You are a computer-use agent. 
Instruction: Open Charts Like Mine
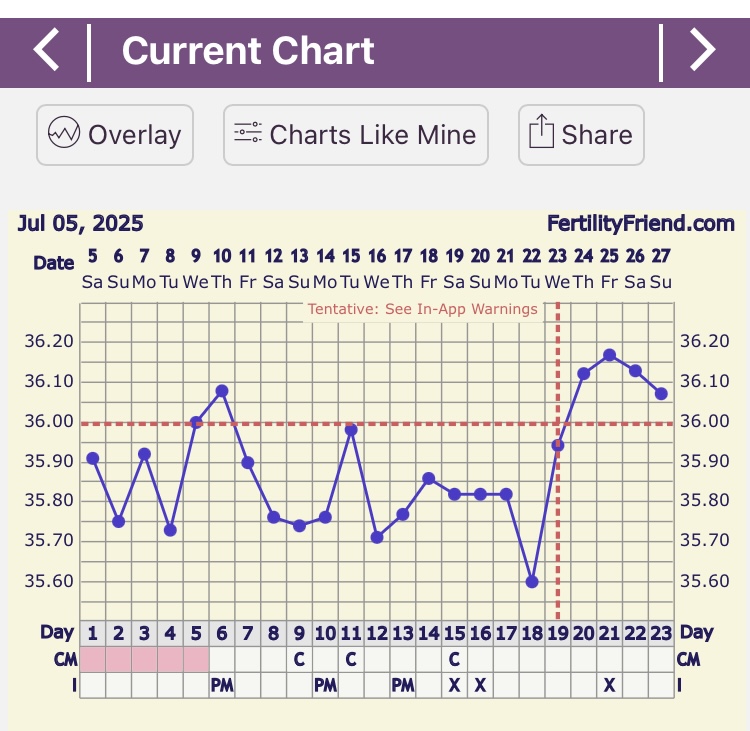tap(355, 134)
